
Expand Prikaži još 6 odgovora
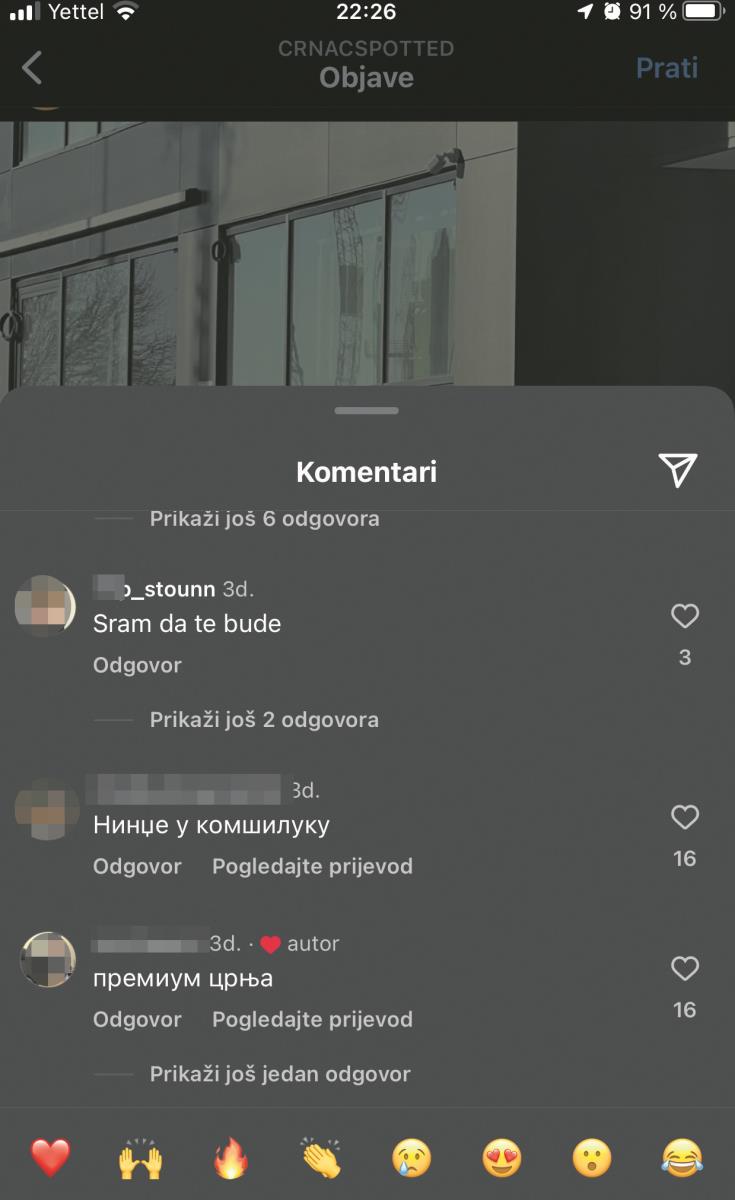click(264, 519)
